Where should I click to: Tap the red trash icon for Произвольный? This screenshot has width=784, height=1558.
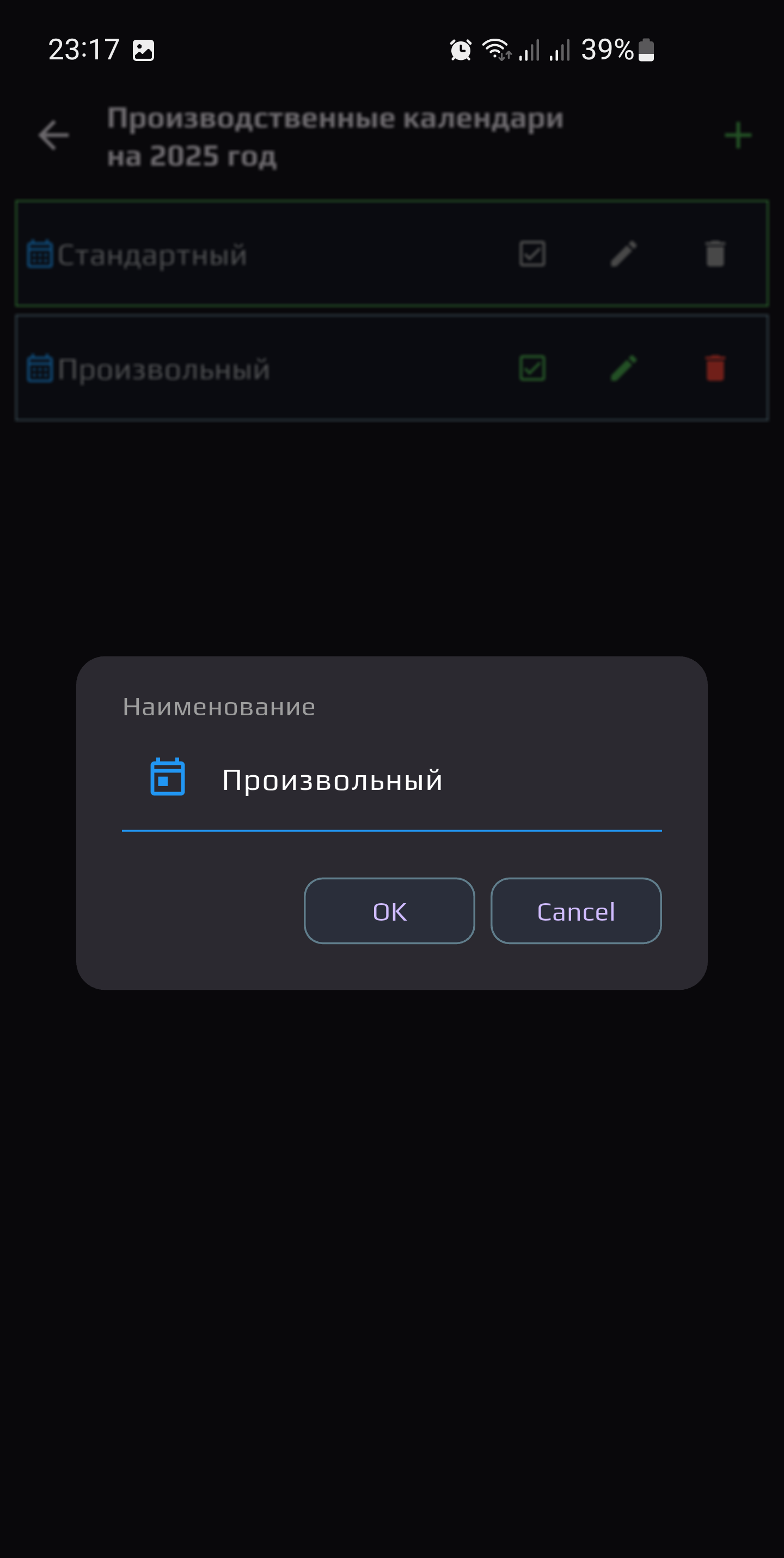715,369
